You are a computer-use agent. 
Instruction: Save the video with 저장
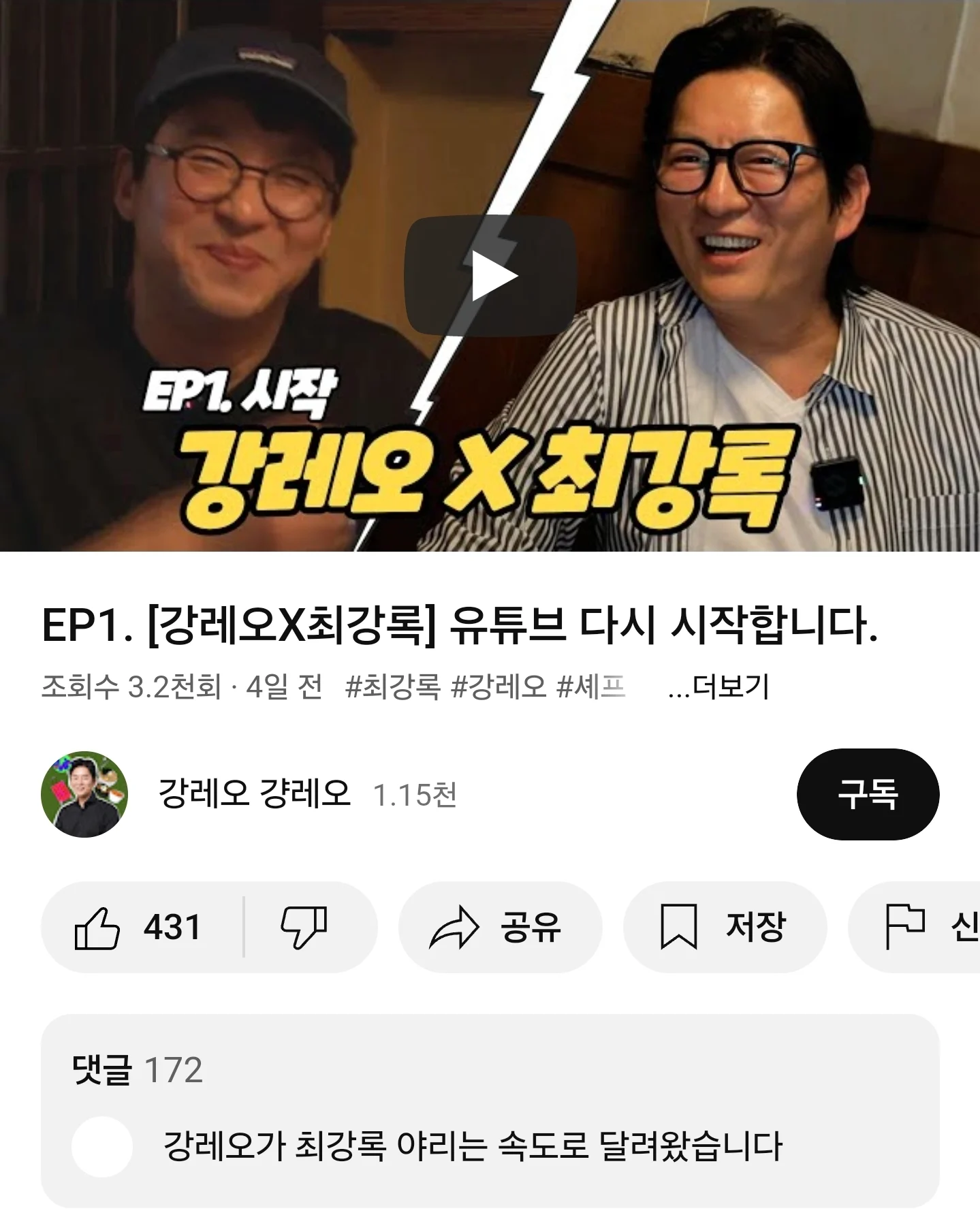coord(724,927)
